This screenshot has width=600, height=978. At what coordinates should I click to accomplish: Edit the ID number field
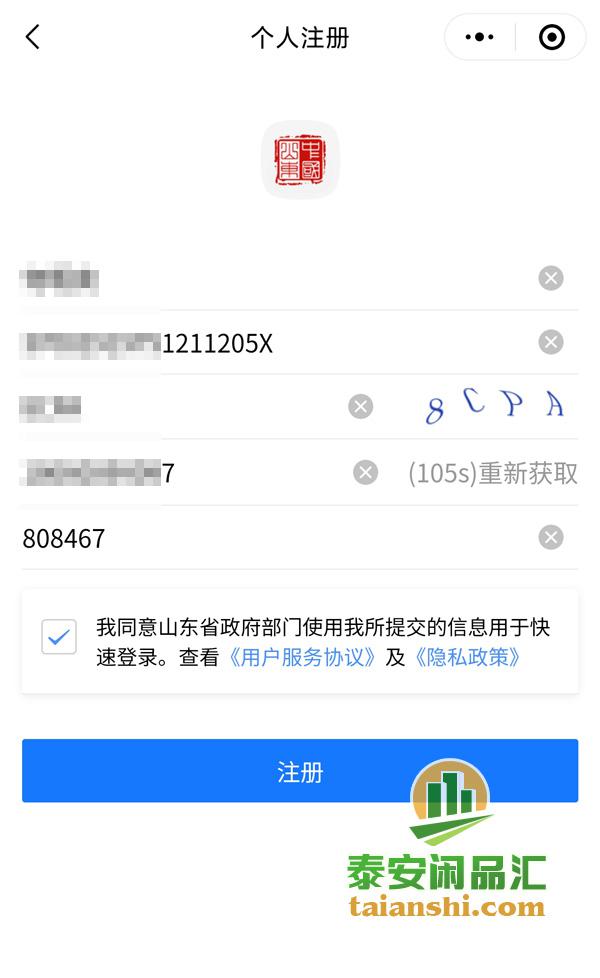point(274,342)
